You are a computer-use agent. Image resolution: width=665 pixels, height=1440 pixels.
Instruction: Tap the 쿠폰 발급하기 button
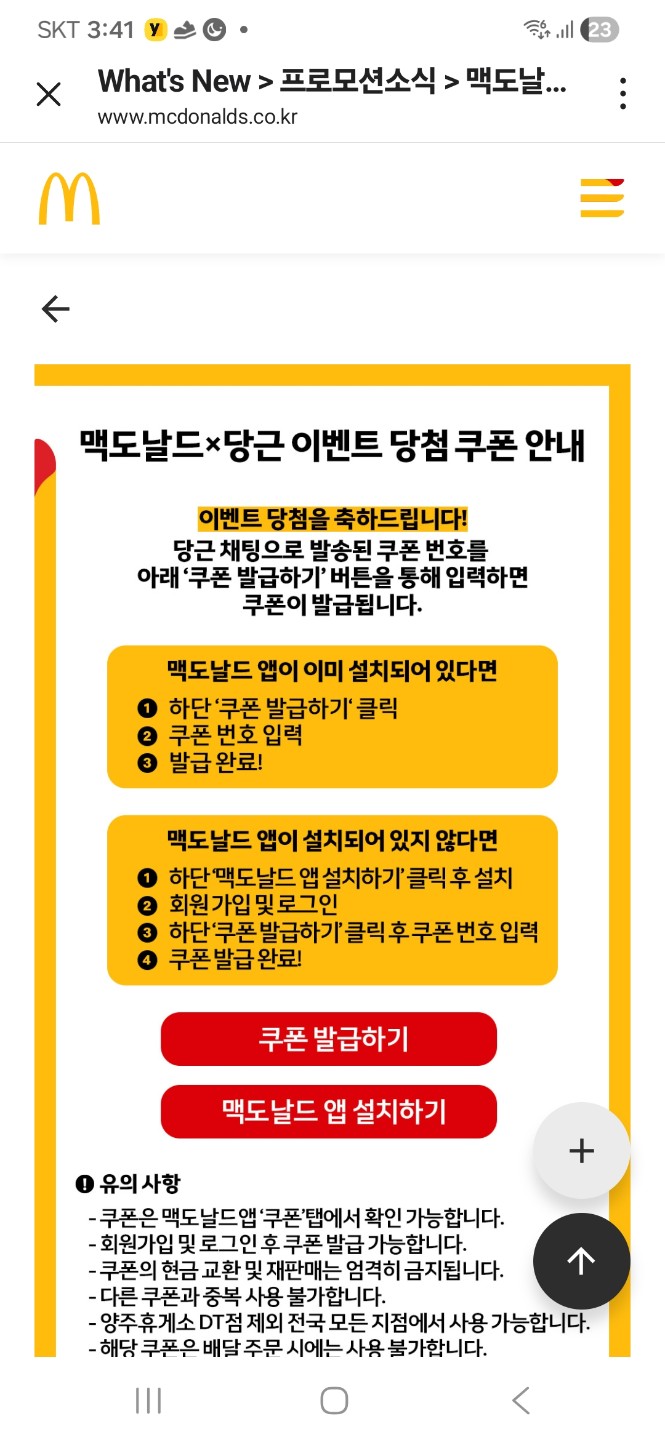coord(329,1039)
